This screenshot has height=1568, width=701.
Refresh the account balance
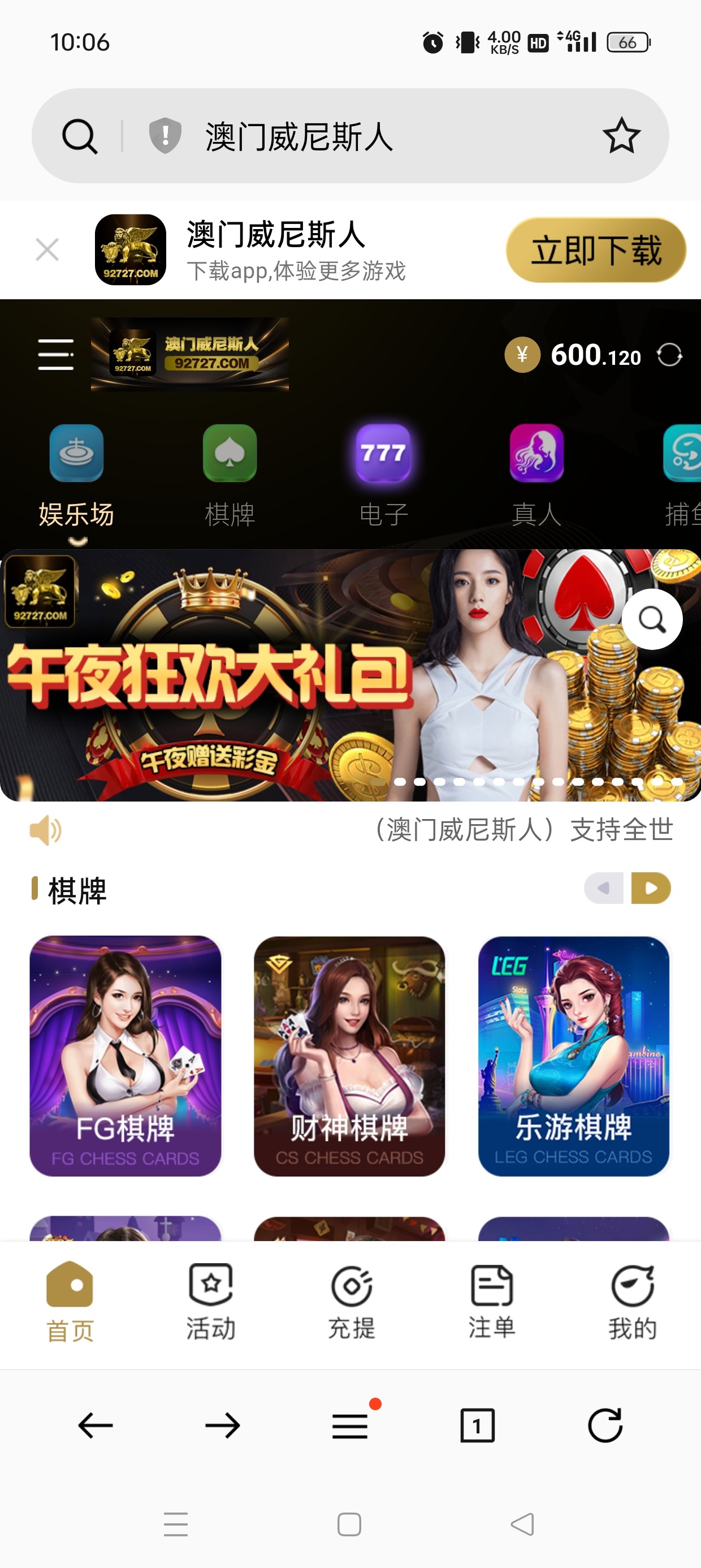[669, 355]
